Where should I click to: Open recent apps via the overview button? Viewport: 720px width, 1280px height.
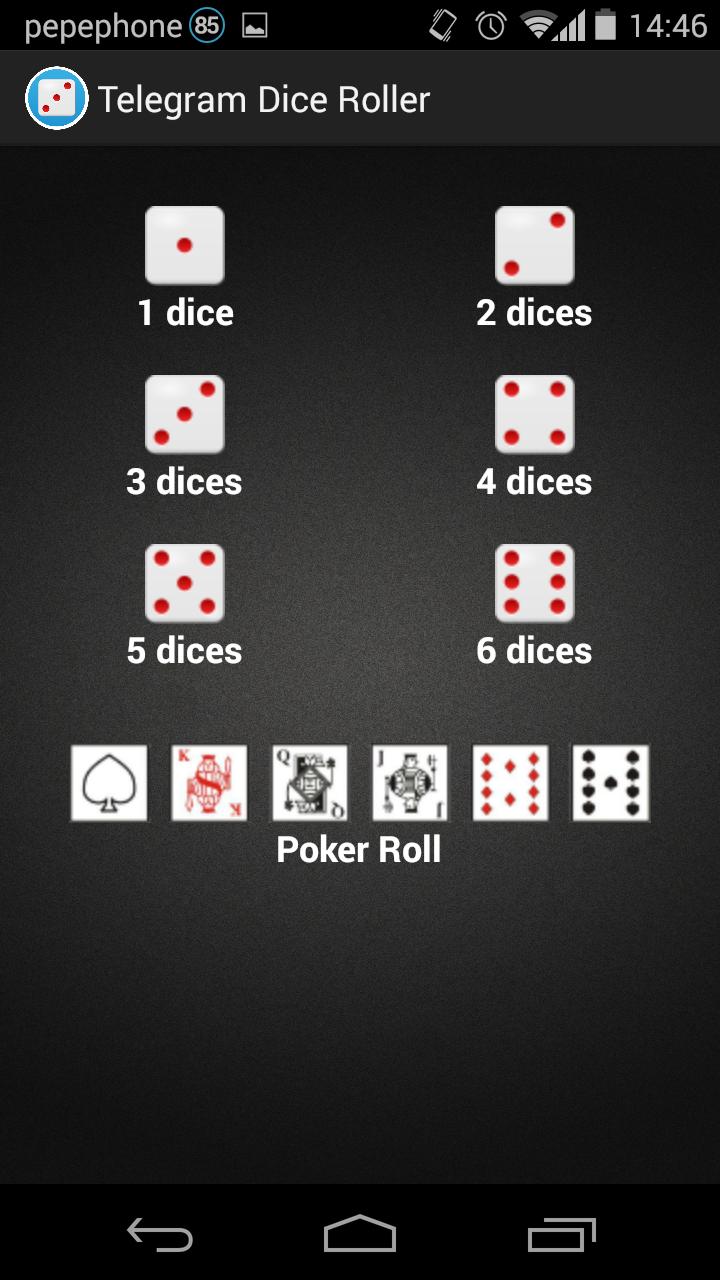pyautogui.click(x=560, y=1236)
